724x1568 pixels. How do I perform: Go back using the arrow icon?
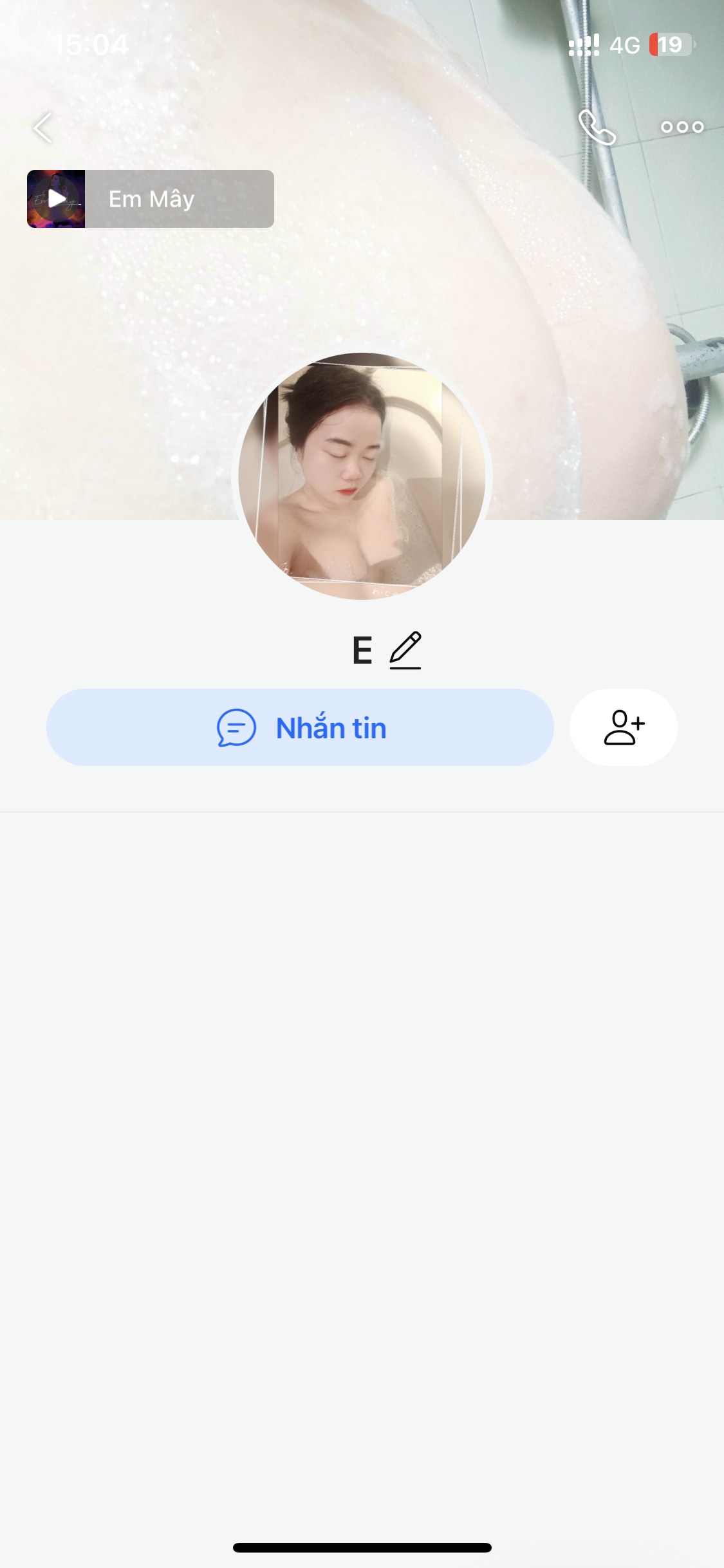point(42,127)
